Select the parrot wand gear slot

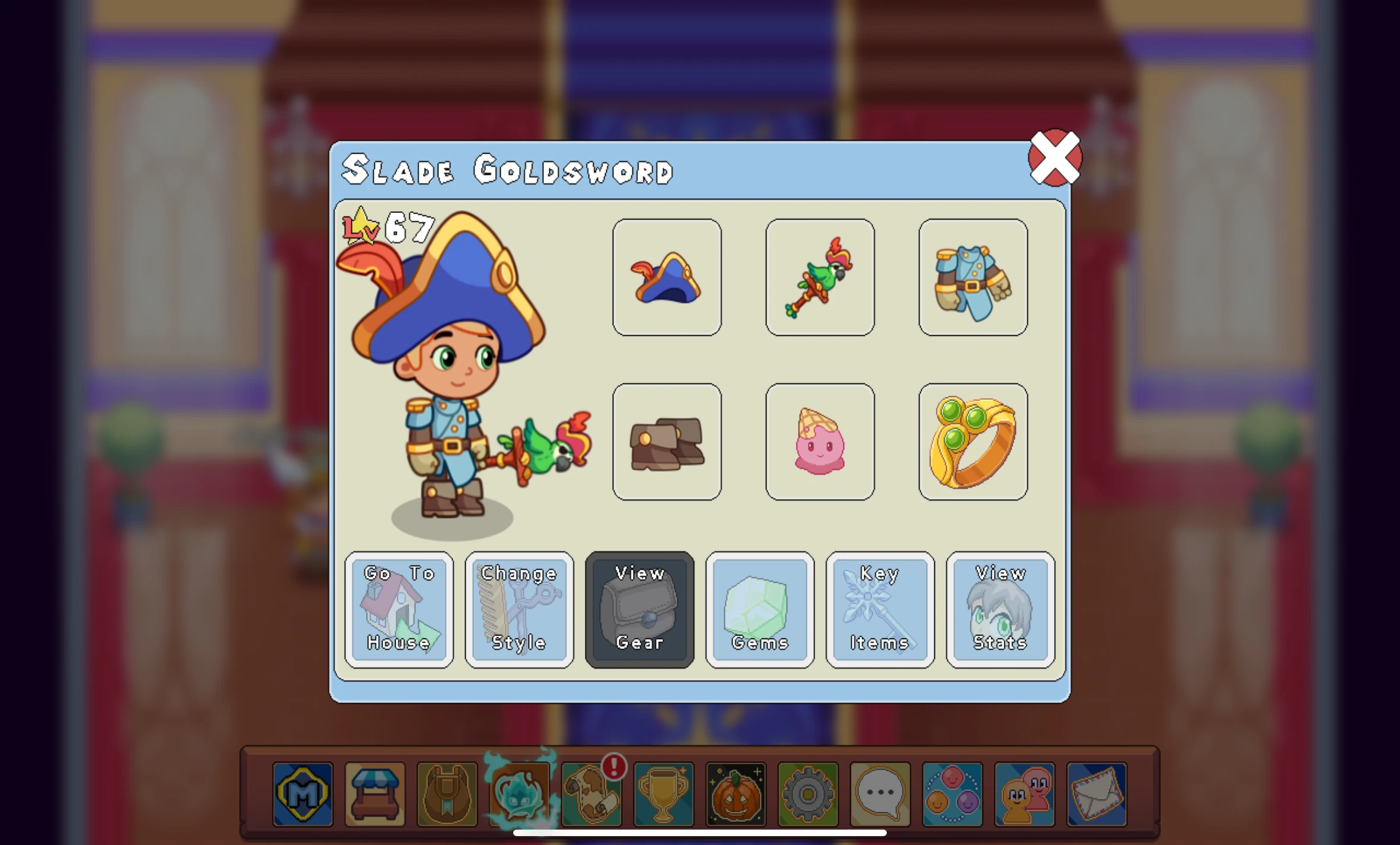[820, 277]
